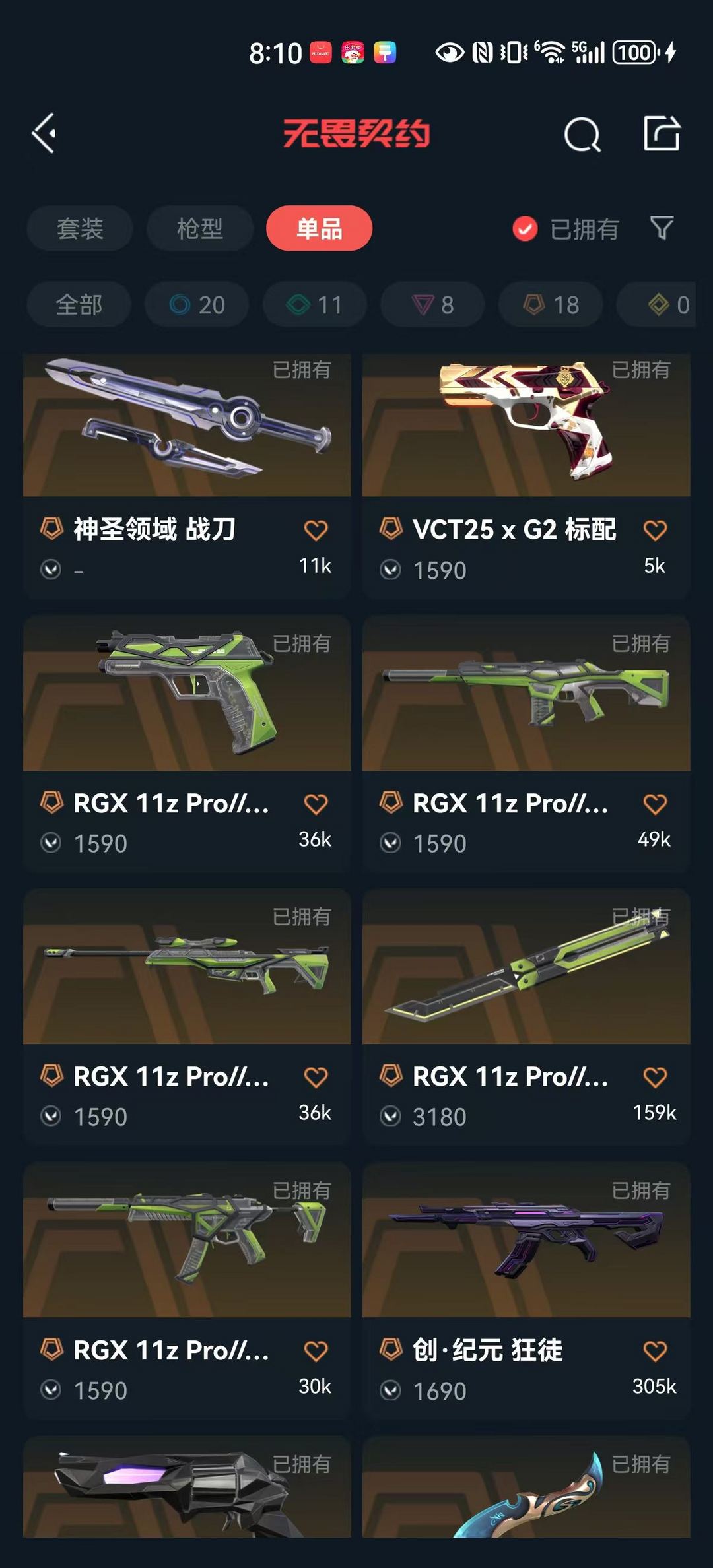
Task: Like the VCT25 x G2 标配 skin
Action: pyautogui.click(x=655, y=531)
